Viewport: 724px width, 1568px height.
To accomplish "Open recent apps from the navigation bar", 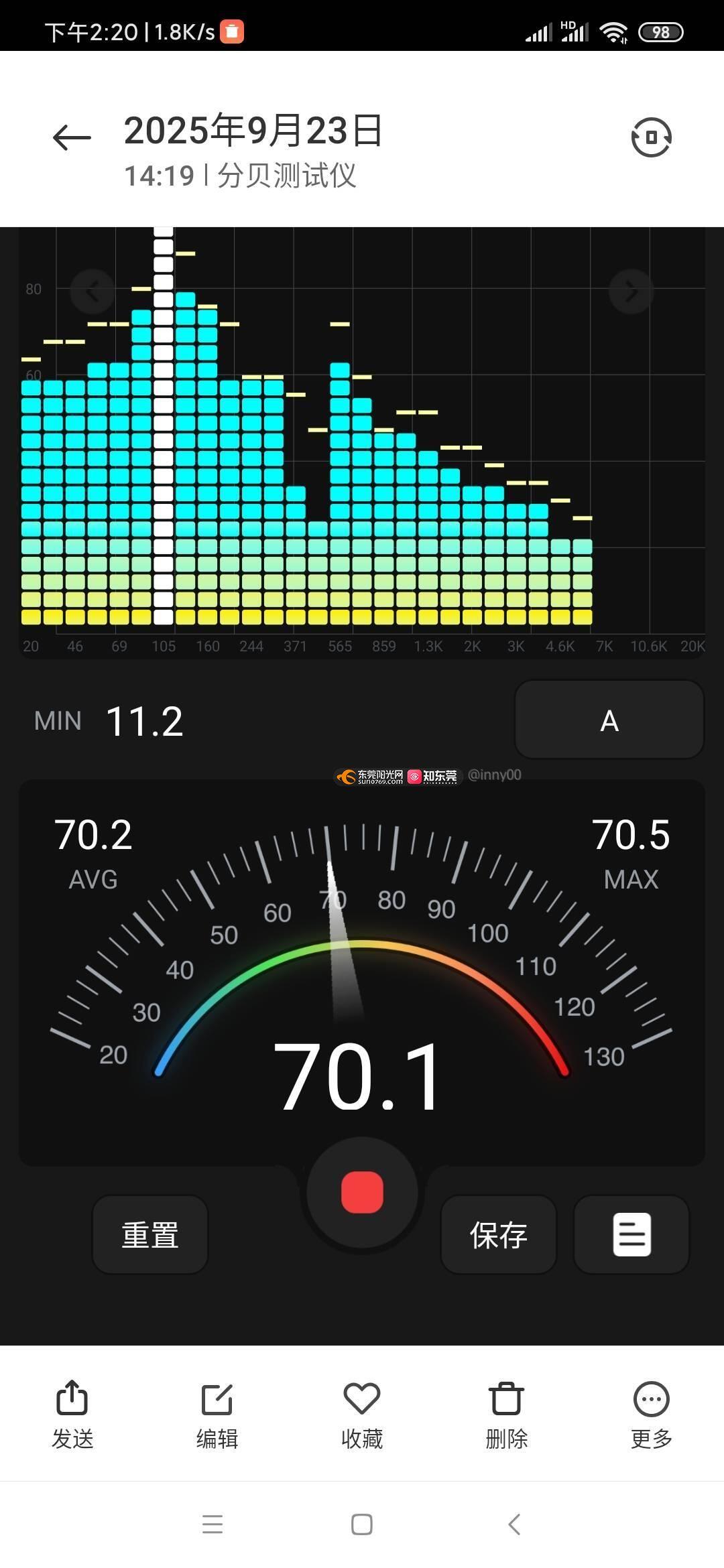I will point(213,1524).
